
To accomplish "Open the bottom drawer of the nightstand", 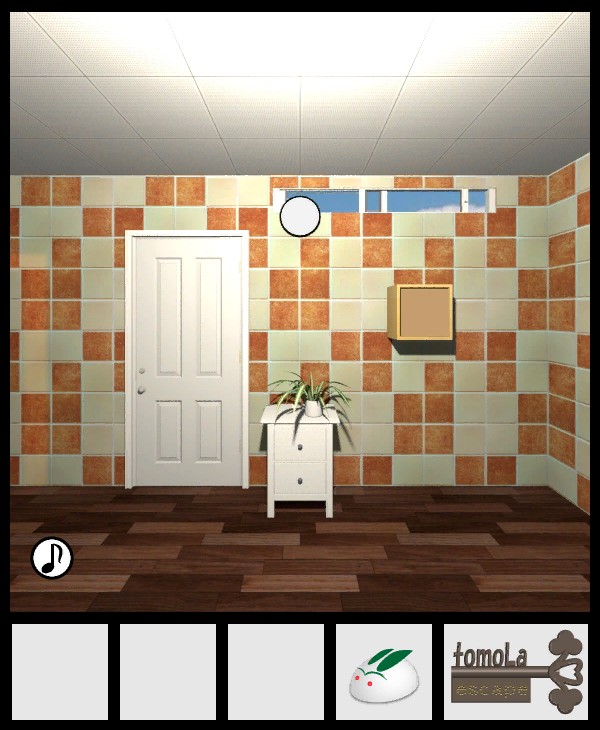I will (299, 481).
